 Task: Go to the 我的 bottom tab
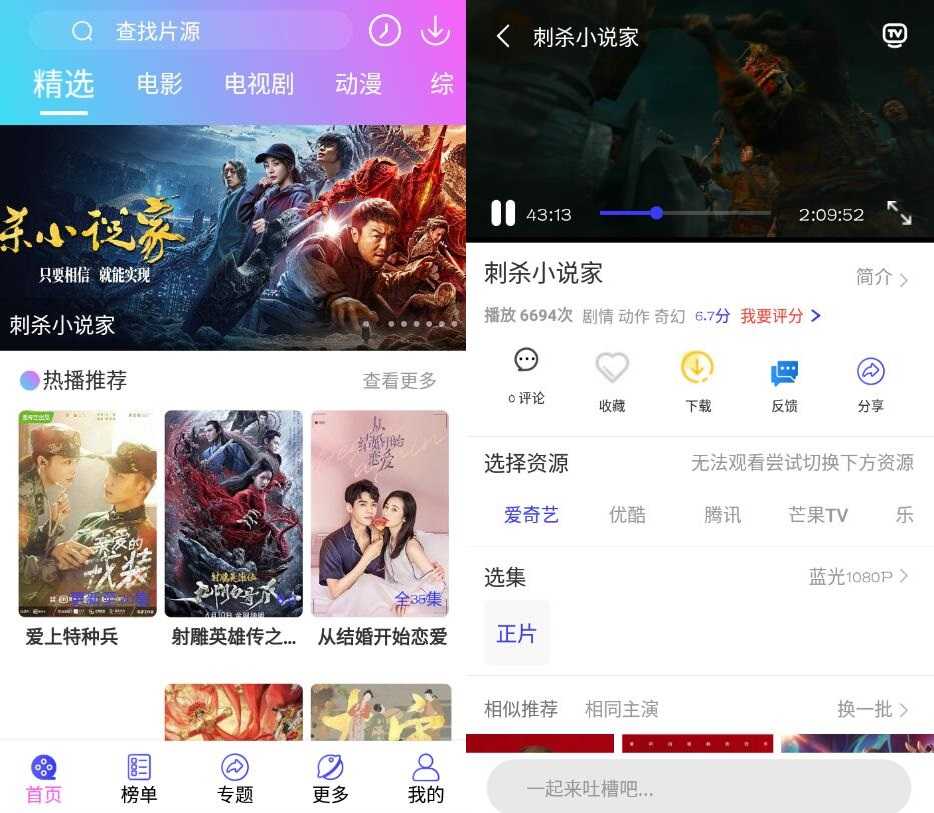click(x=425, y=780)
